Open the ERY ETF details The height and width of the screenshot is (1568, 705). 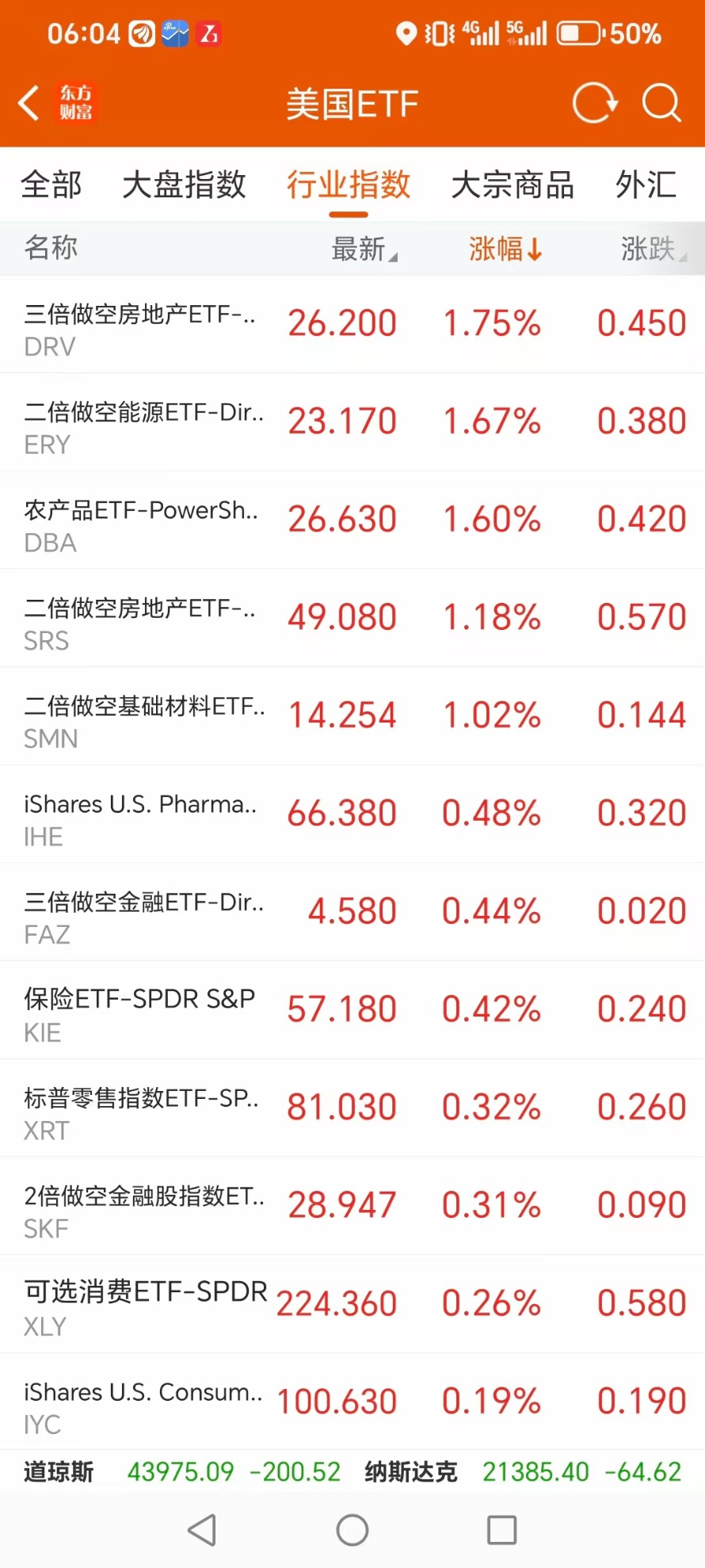click(x=352, y=422)
